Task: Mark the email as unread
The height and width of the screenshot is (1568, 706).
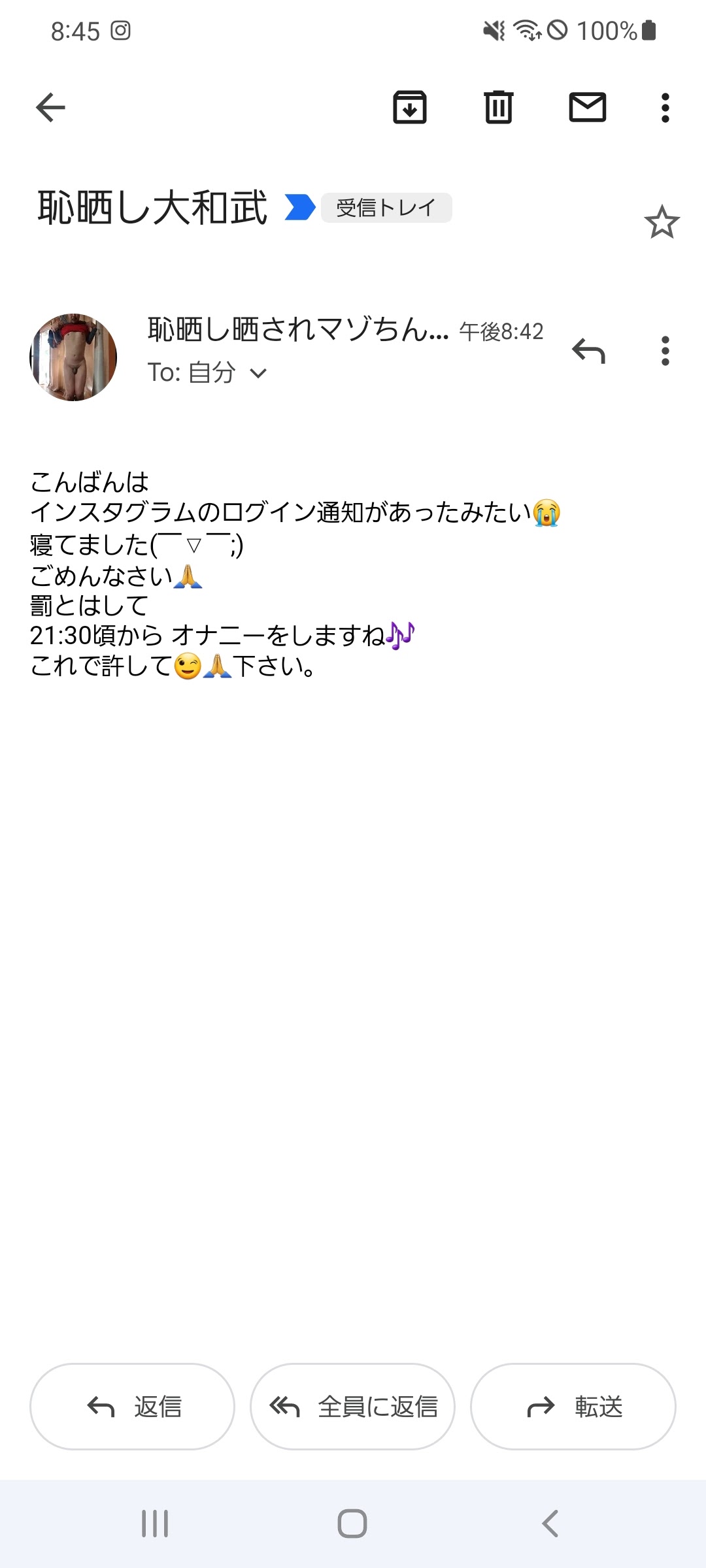Action: 587,107
